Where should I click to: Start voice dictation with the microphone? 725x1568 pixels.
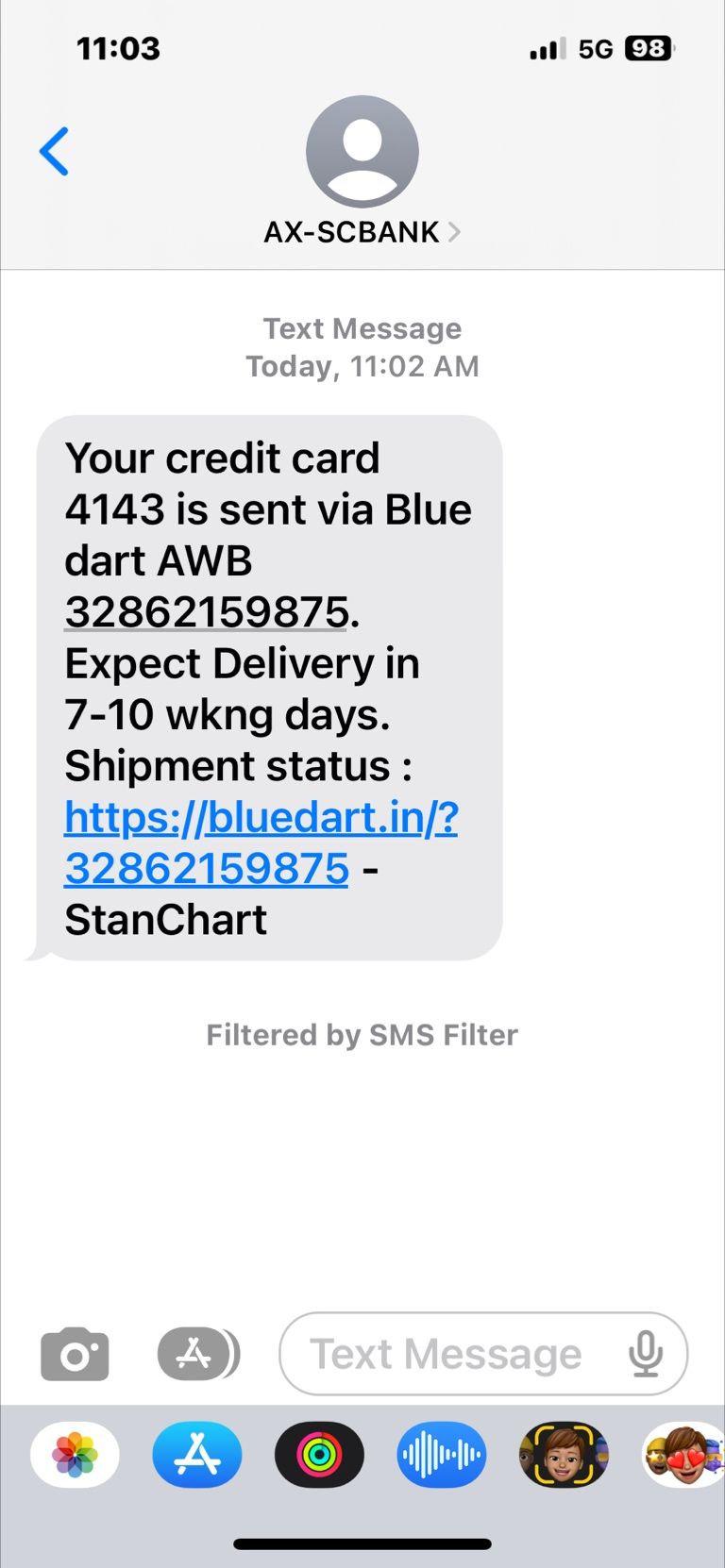coord(646,1355)
